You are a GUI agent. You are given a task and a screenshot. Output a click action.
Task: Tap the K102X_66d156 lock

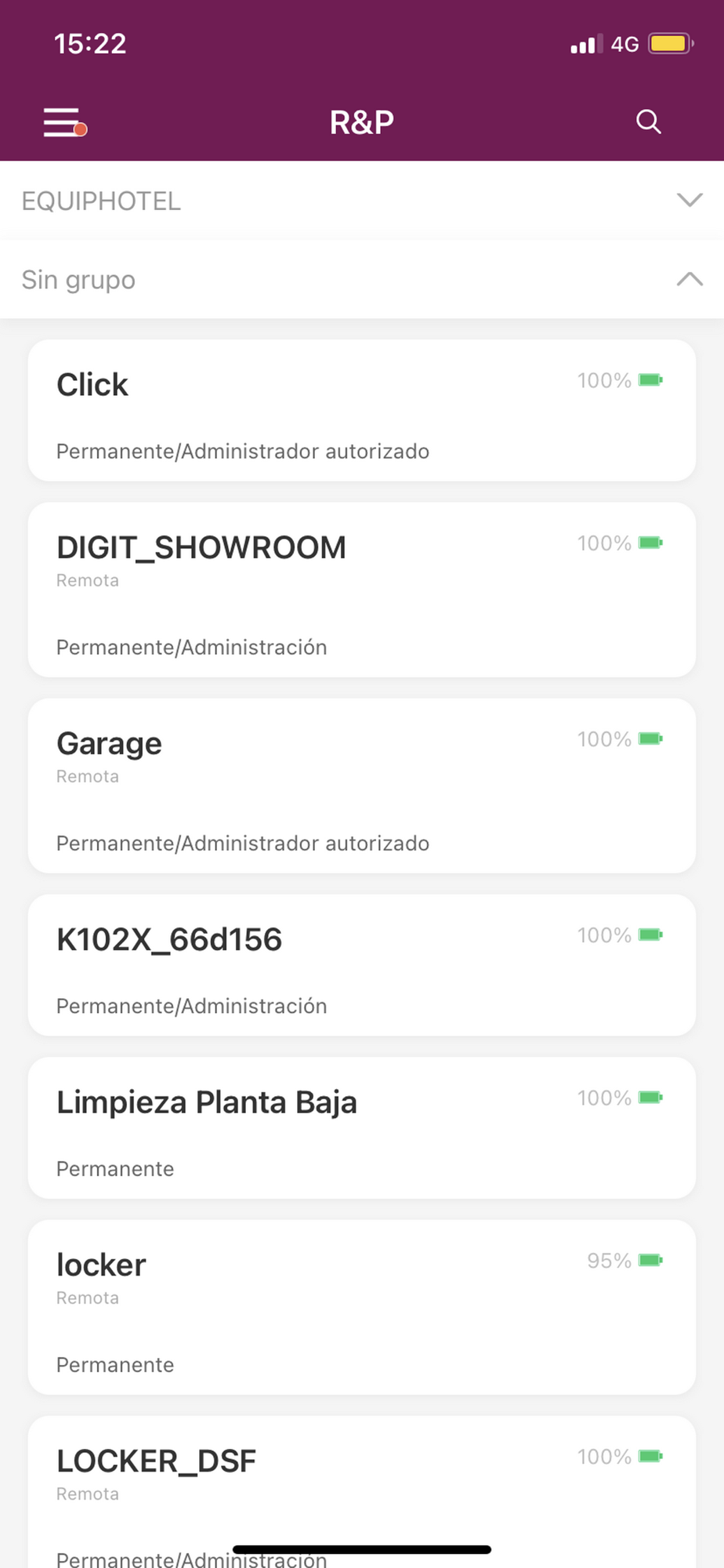(361, 965)
